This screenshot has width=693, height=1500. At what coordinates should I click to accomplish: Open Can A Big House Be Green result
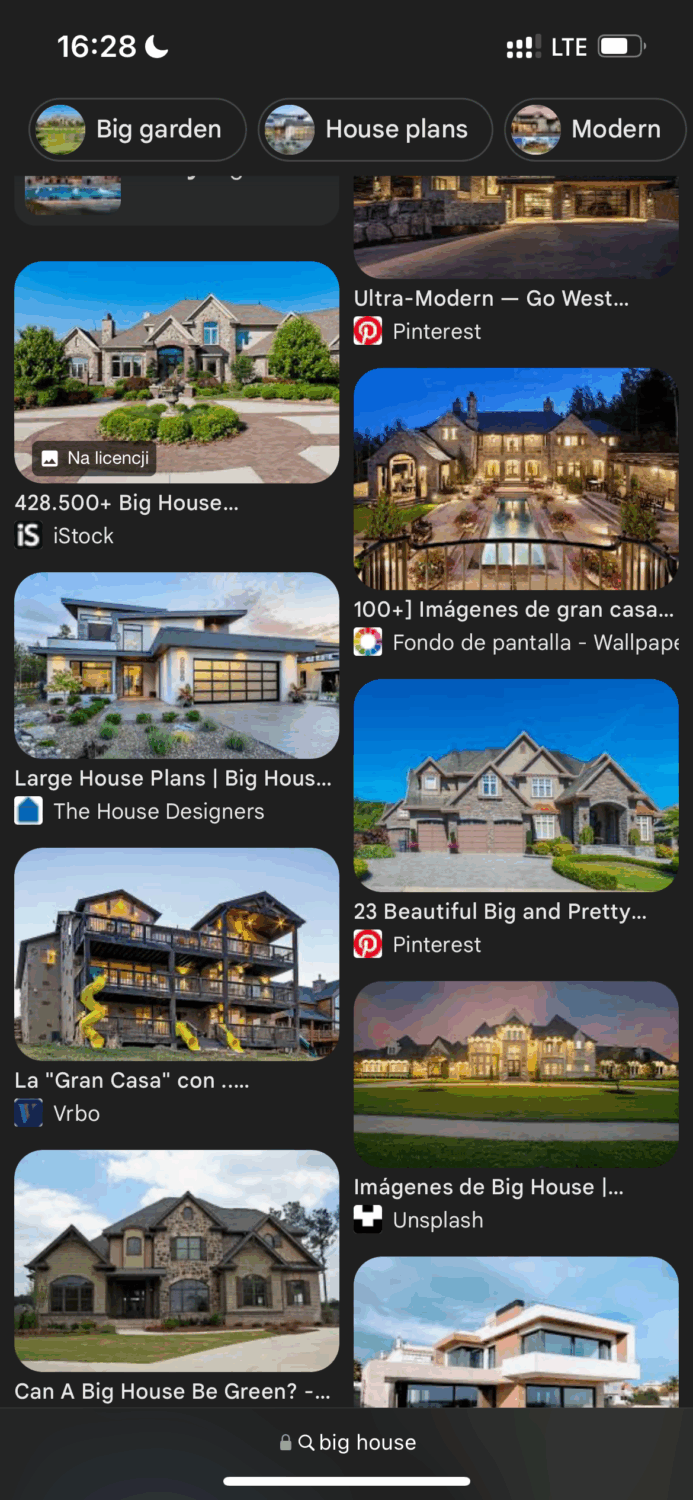pos(176,1260)
